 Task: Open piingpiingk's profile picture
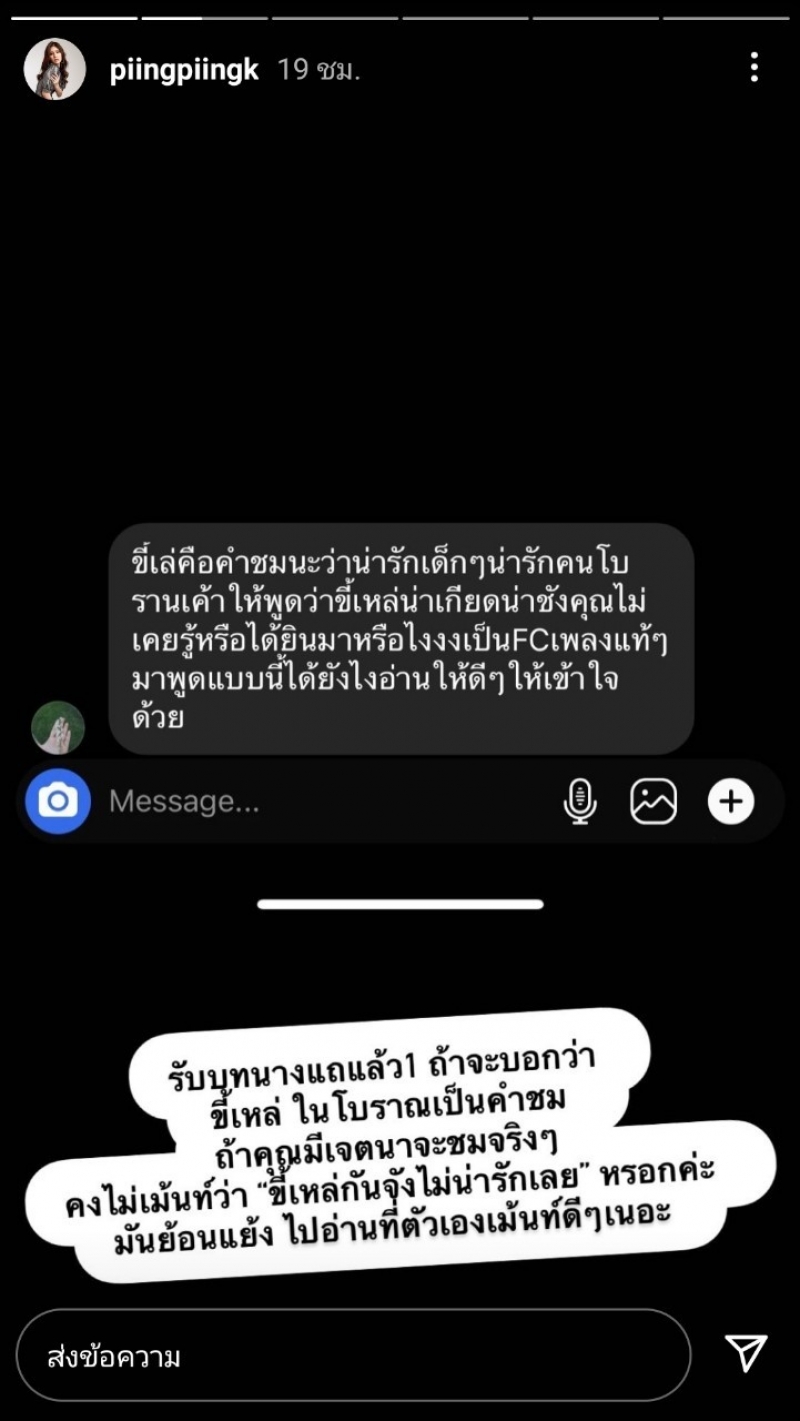(55, 70)
